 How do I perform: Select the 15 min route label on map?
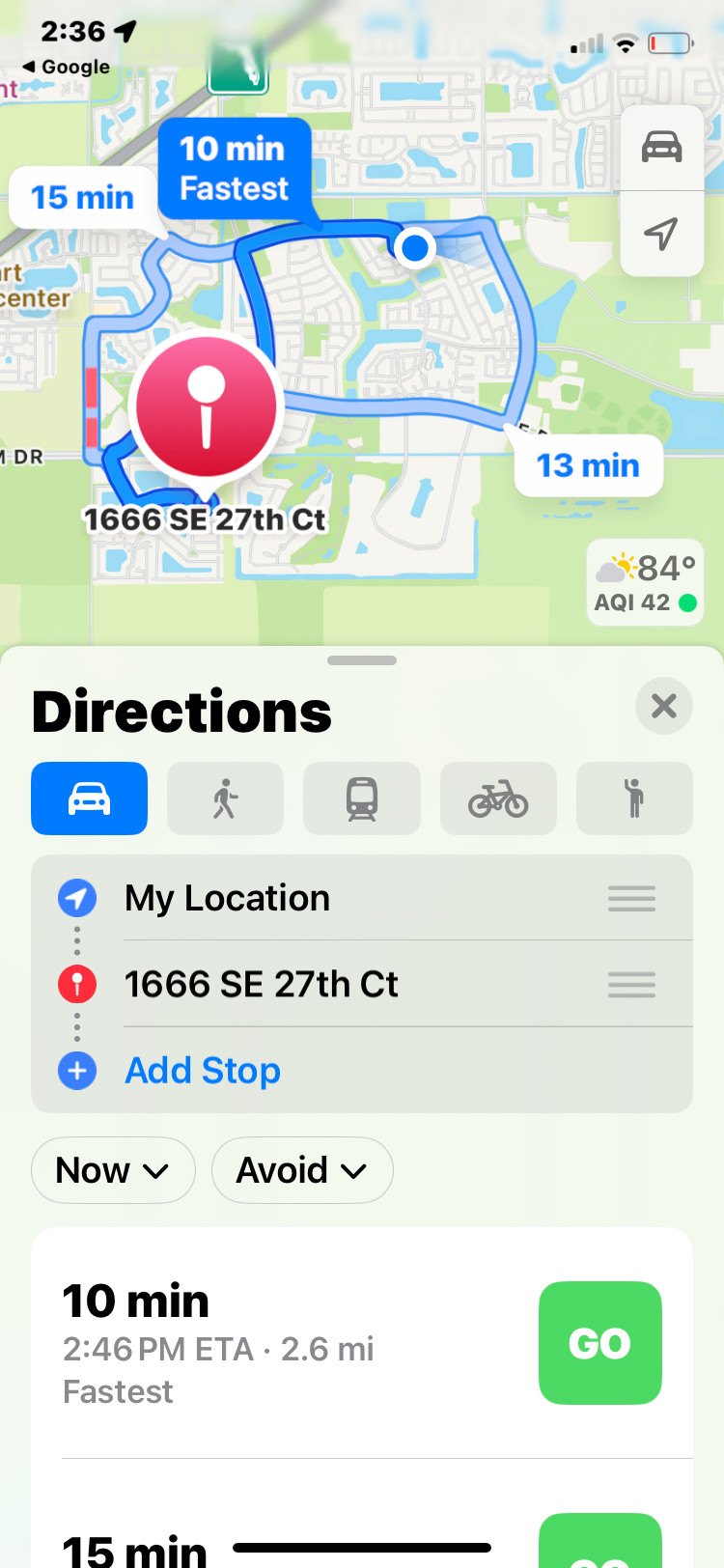point(83,198)
